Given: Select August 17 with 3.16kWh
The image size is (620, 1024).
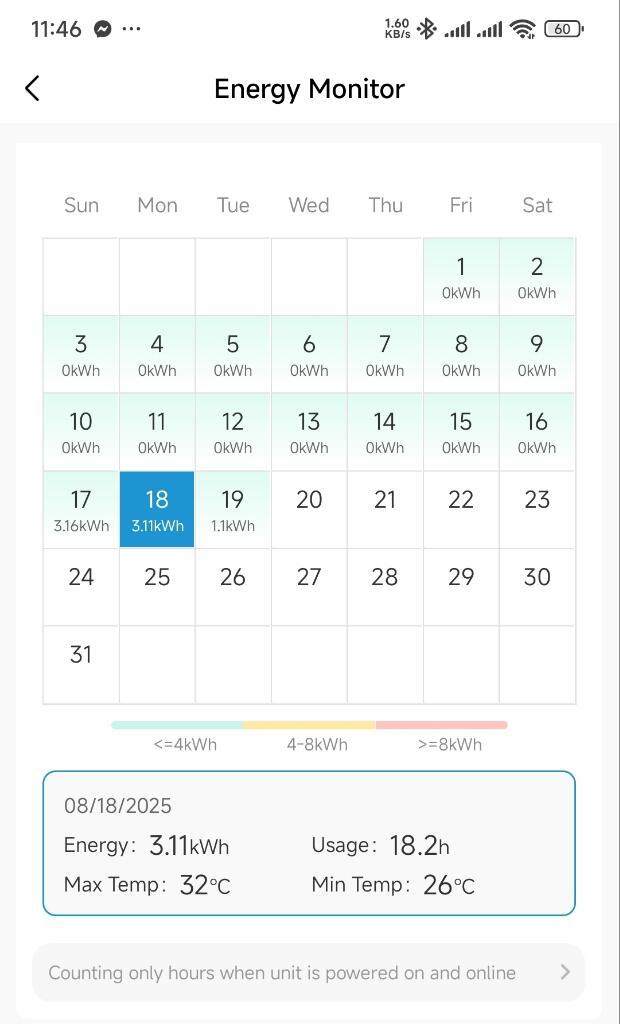Looking at the screenshot, I should pyautogui.click(x=81, y=510).
